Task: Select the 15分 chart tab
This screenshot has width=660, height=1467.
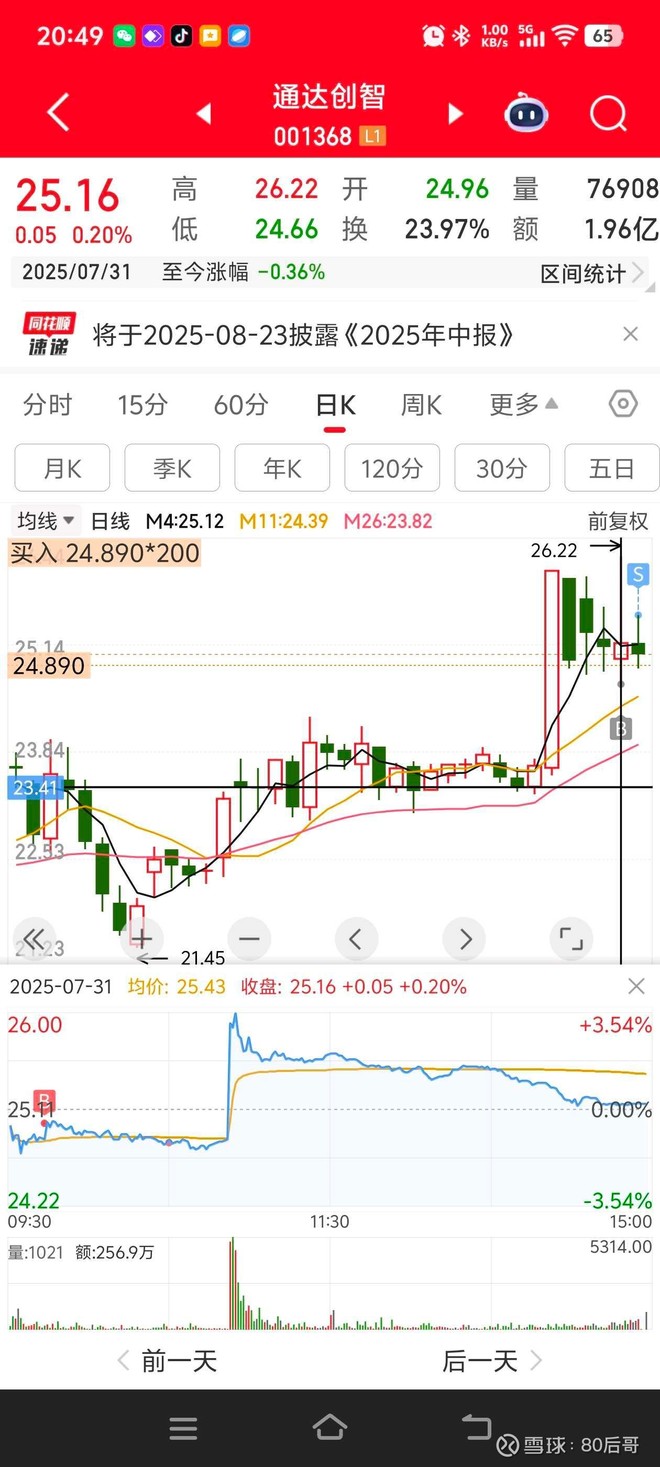Action: coord(143,405)
